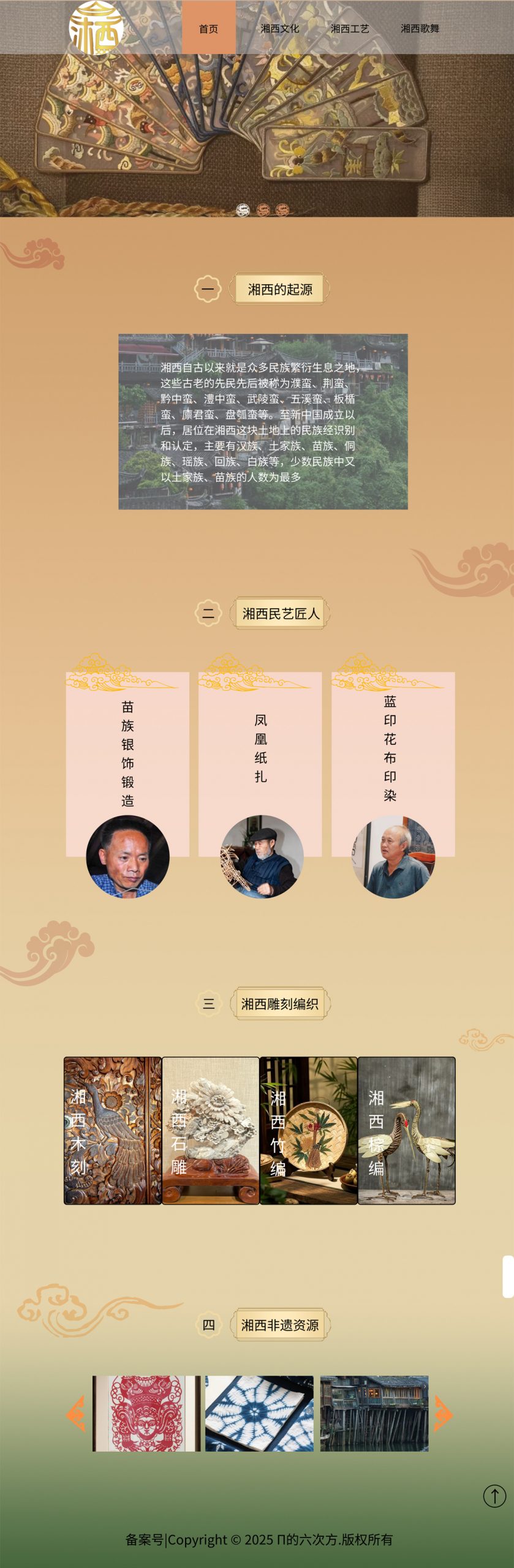Go to the 湘西工艺 page
The width and height of the screenshot is (514, 1568).
(x=350, y=28)
